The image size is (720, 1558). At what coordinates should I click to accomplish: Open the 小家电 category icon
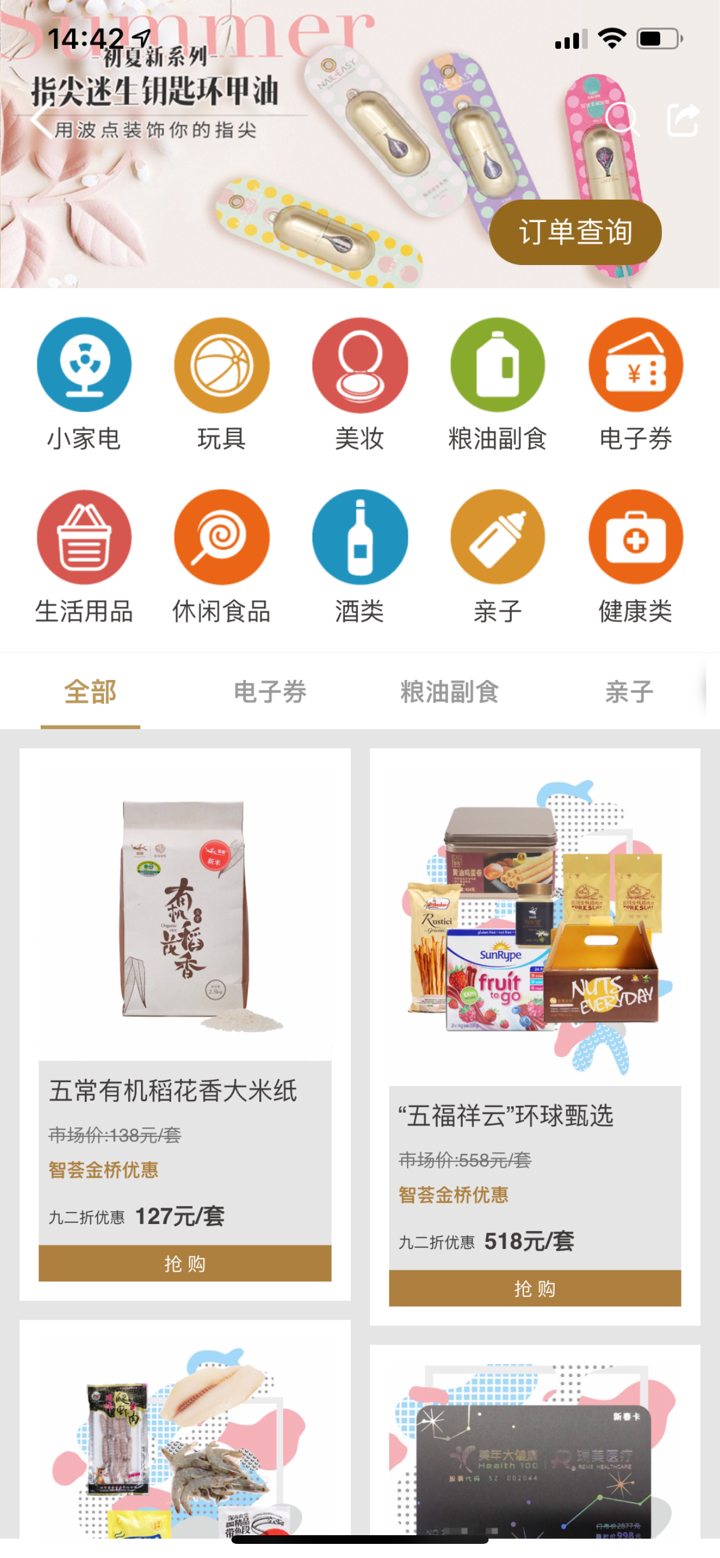tap(84, 364)
